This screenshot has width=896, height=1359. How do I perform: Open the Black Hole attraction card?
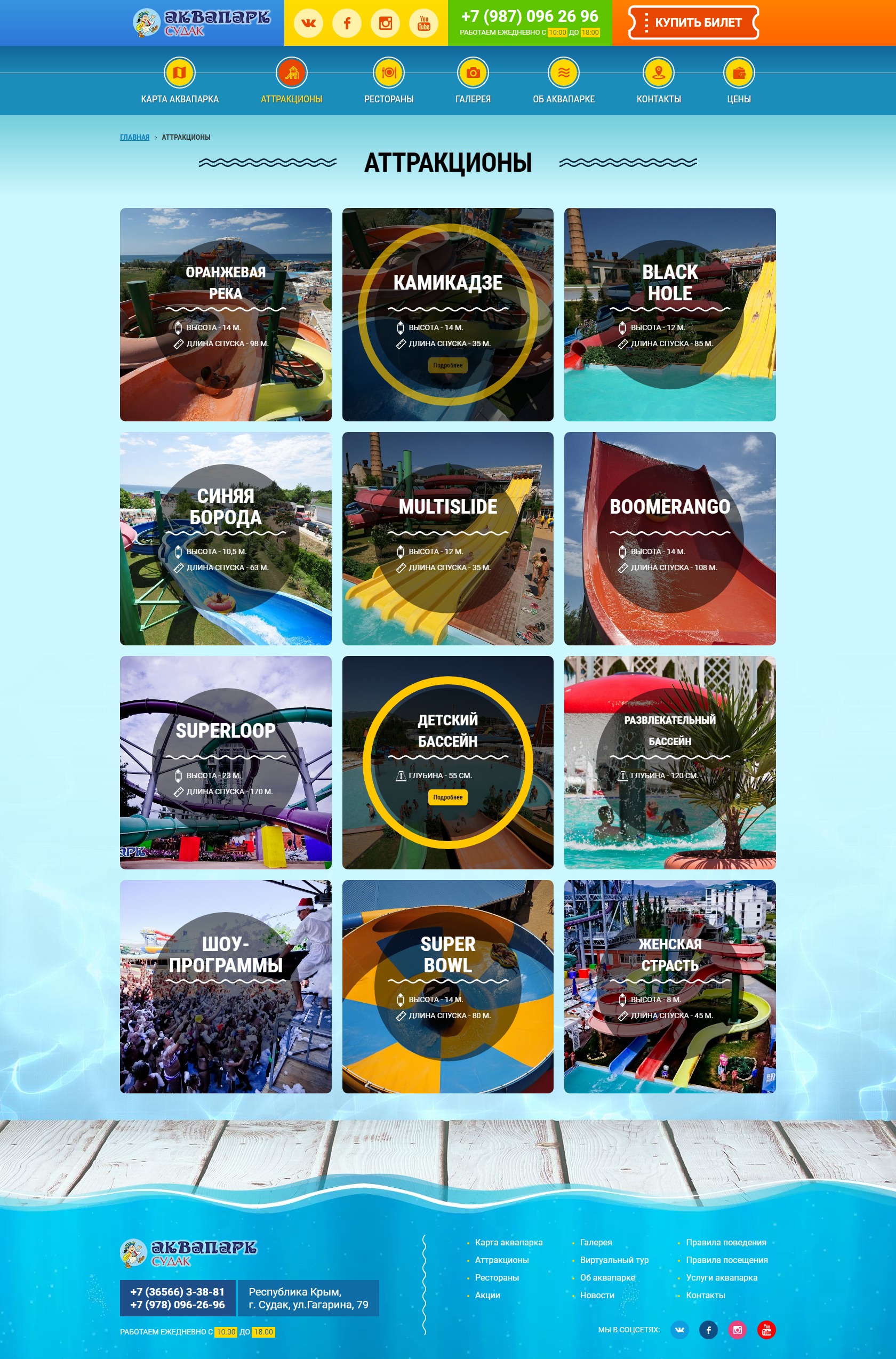[670, 314]
